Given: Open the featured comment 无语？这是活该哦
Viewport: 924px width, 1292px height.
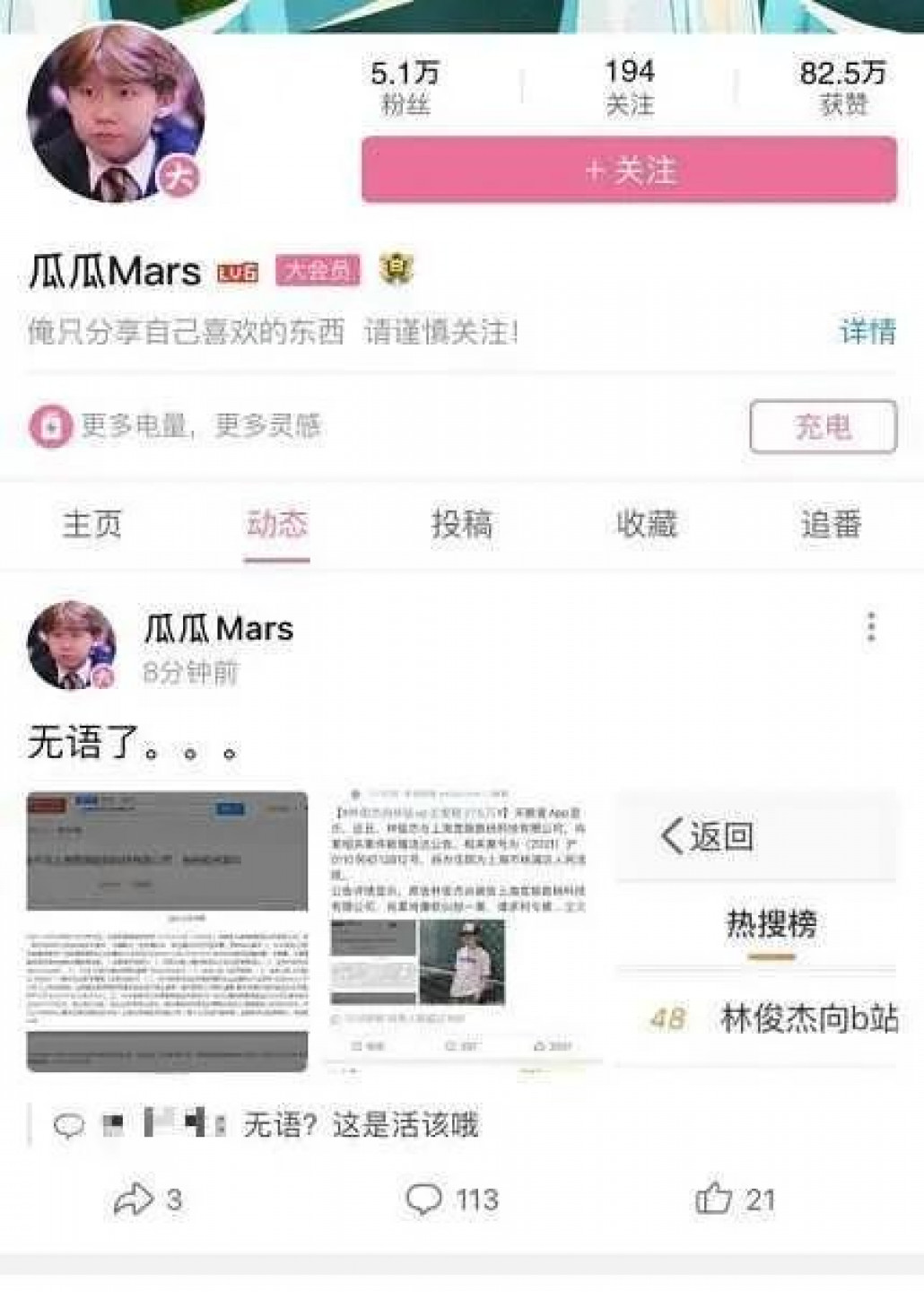Looking at the screenshot, I should coord(359,1125).
